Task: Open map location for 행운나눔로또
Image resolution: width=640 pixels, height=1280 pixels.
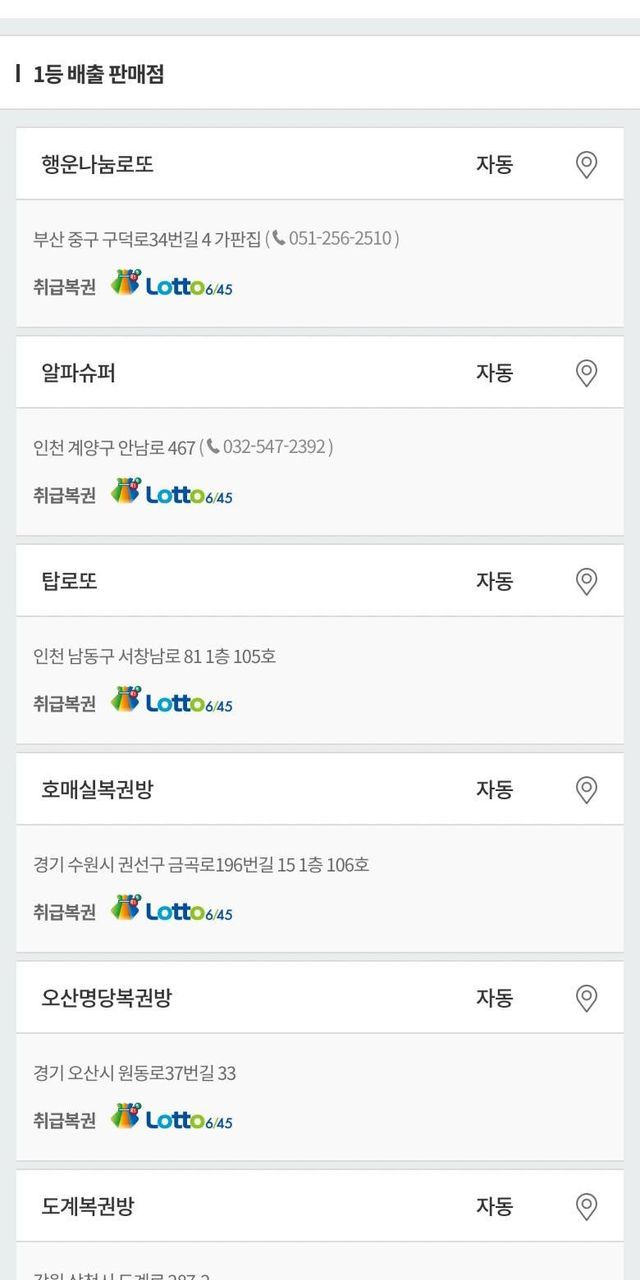Action: 587,165
